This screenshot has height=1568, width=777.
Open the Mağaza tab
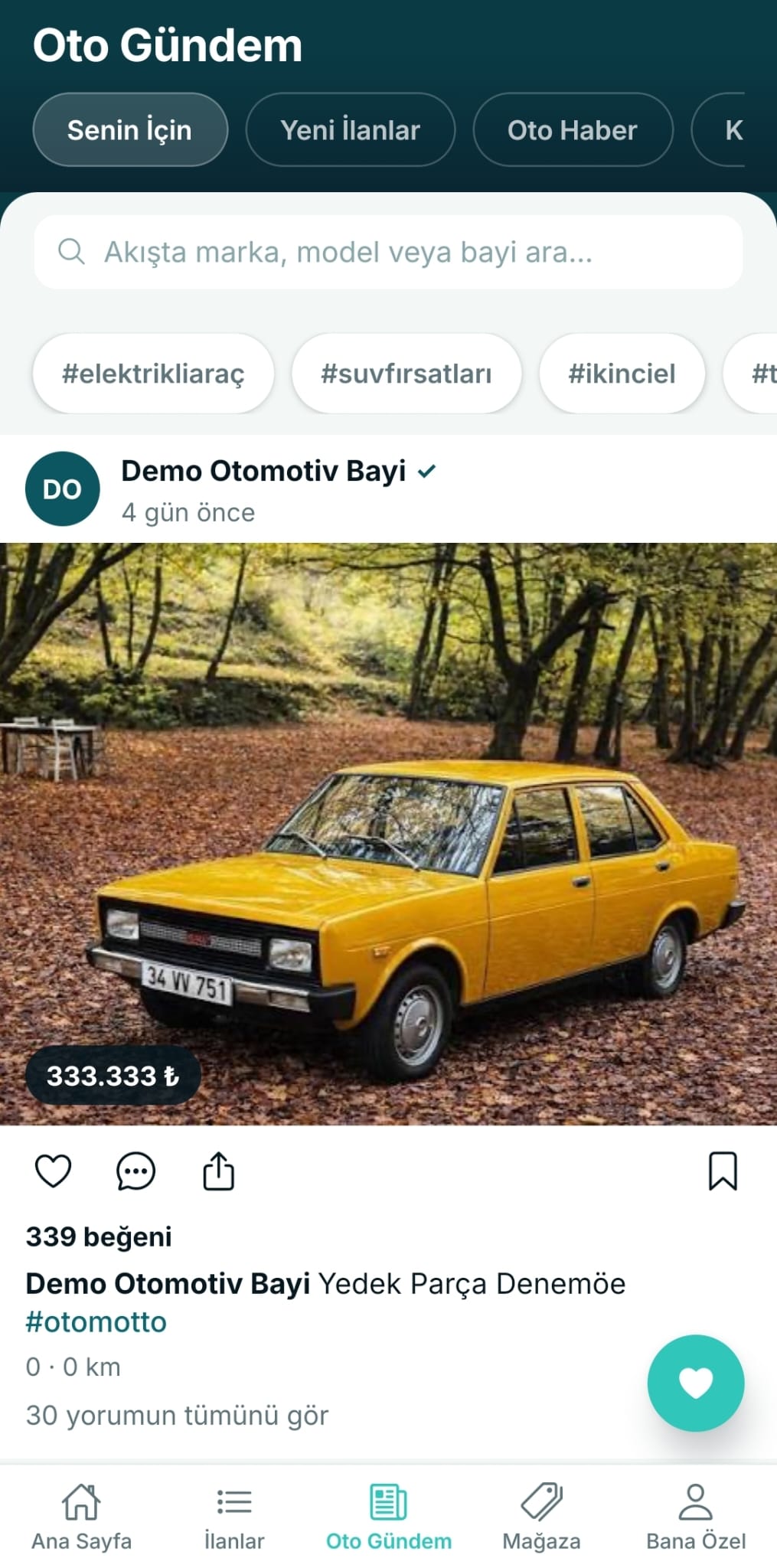(x=541, y=1517)
